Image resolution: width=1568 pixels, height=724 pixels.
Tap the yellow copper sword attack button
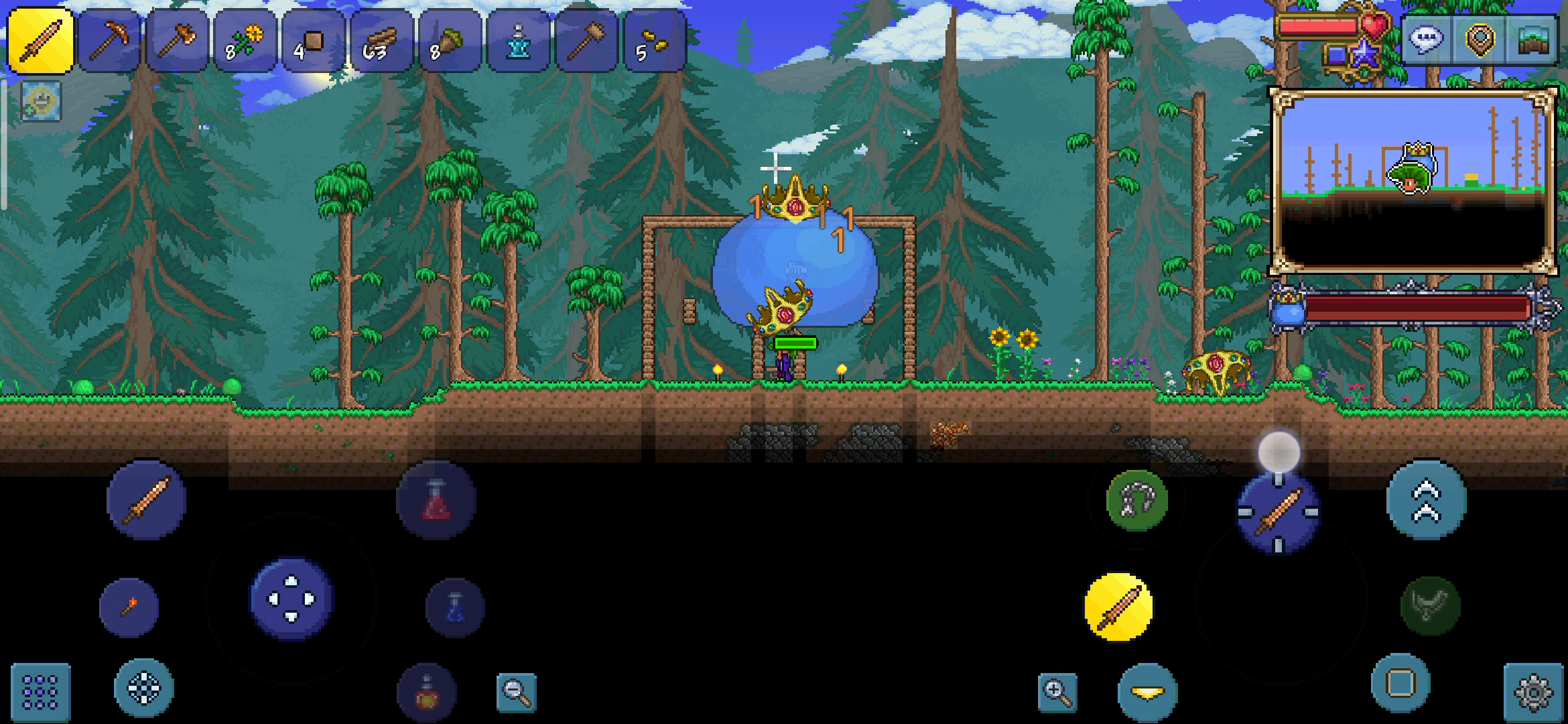pos(1118,607)
